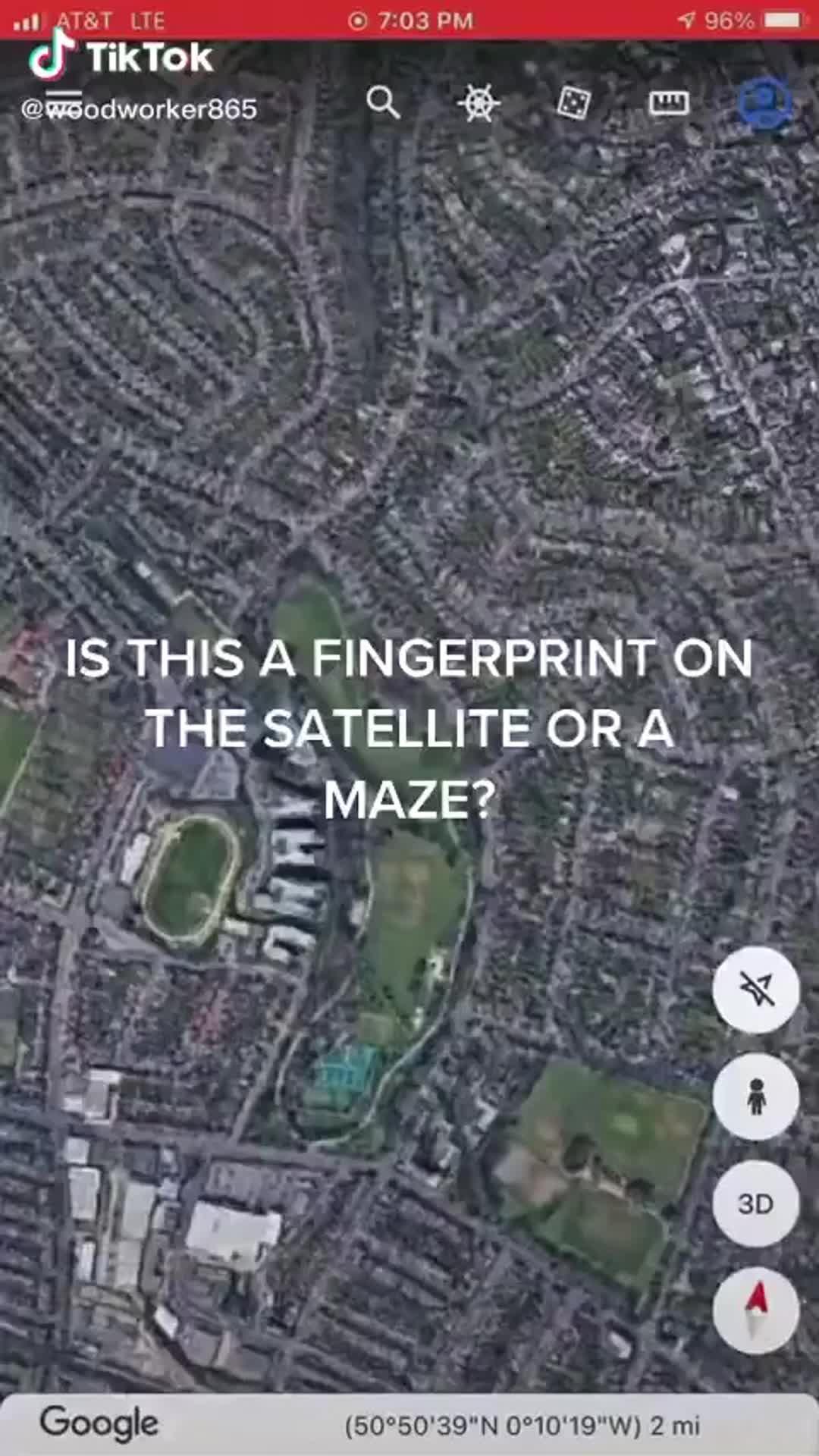Open the account profile avatar
This screenshot has height=1456, width=819.
tap(764, 102)
